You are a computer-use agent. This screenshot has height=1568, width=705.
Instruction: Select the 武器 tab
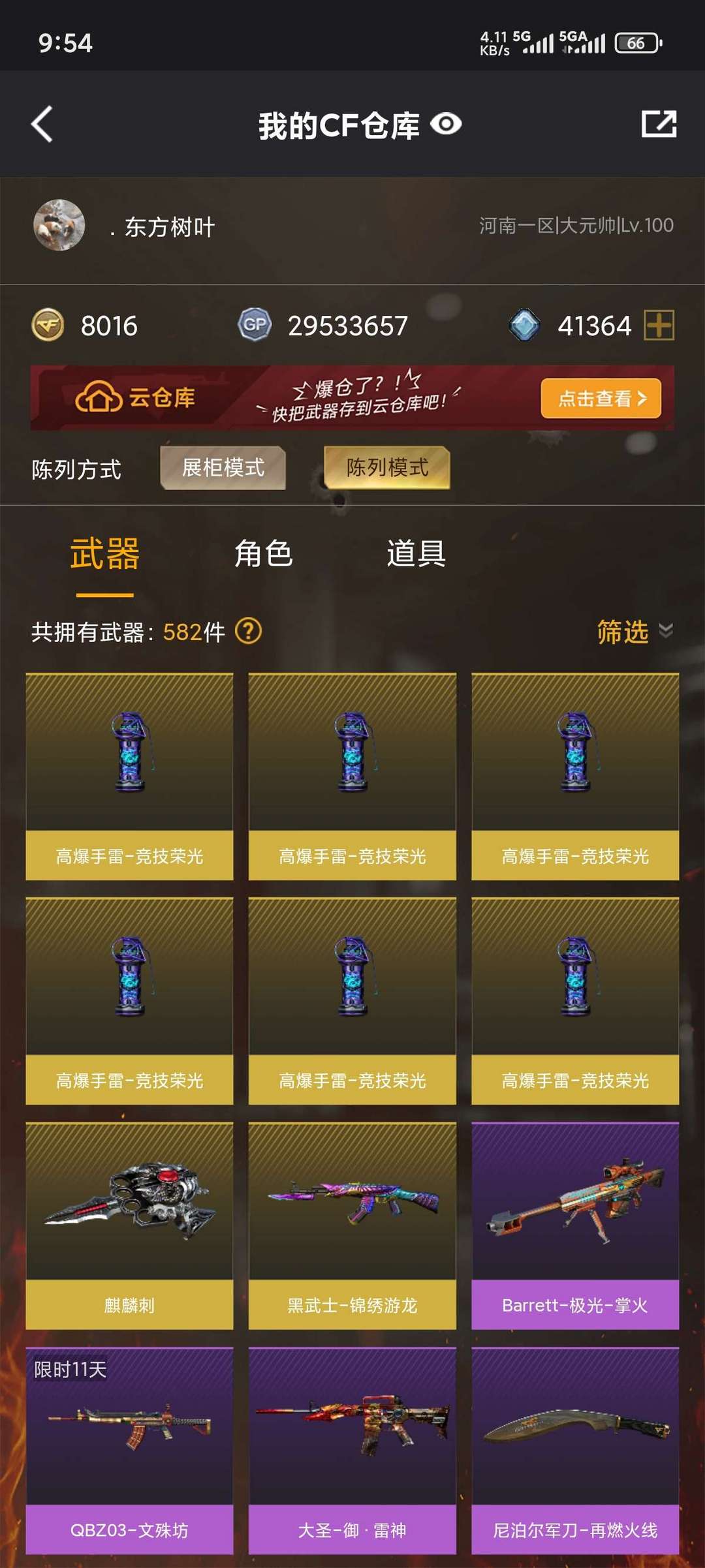coord(104,554)
